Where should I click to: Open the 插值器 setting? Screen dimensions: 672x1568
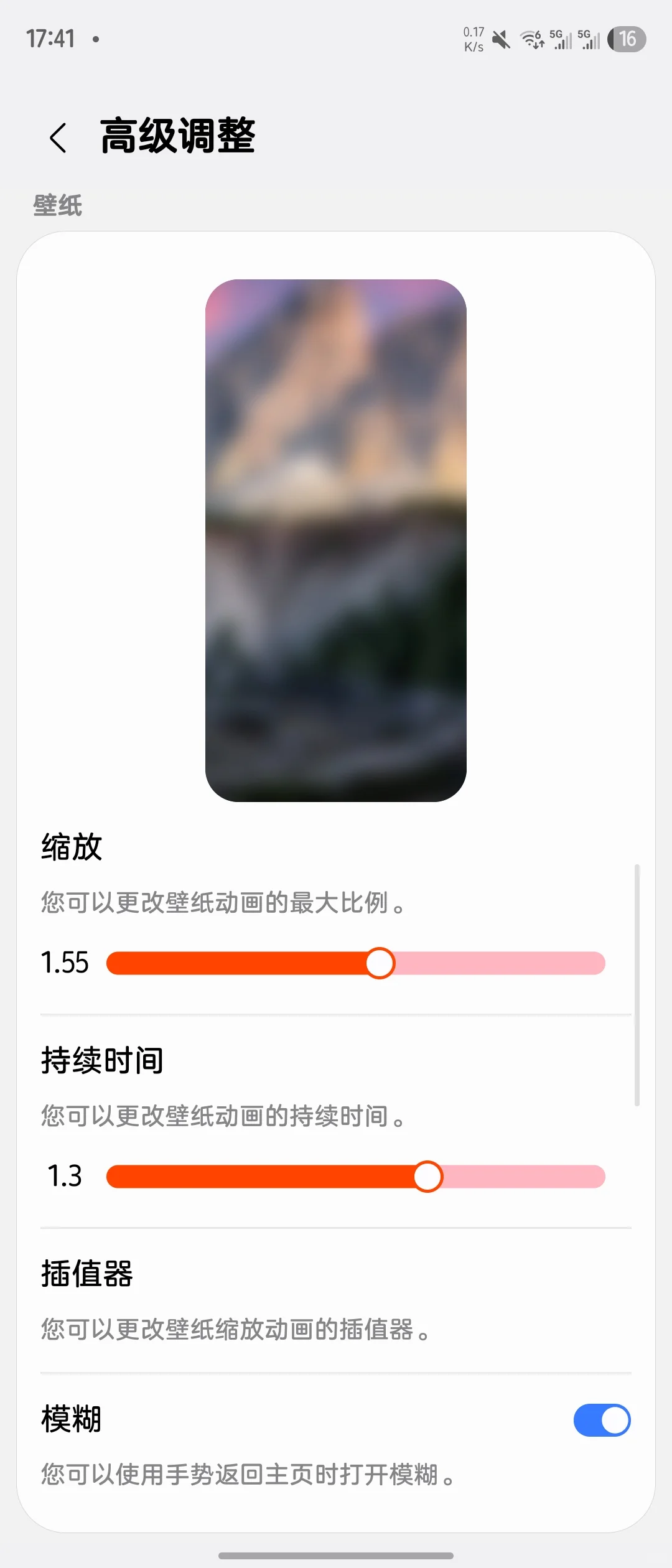coord(336,1300)
